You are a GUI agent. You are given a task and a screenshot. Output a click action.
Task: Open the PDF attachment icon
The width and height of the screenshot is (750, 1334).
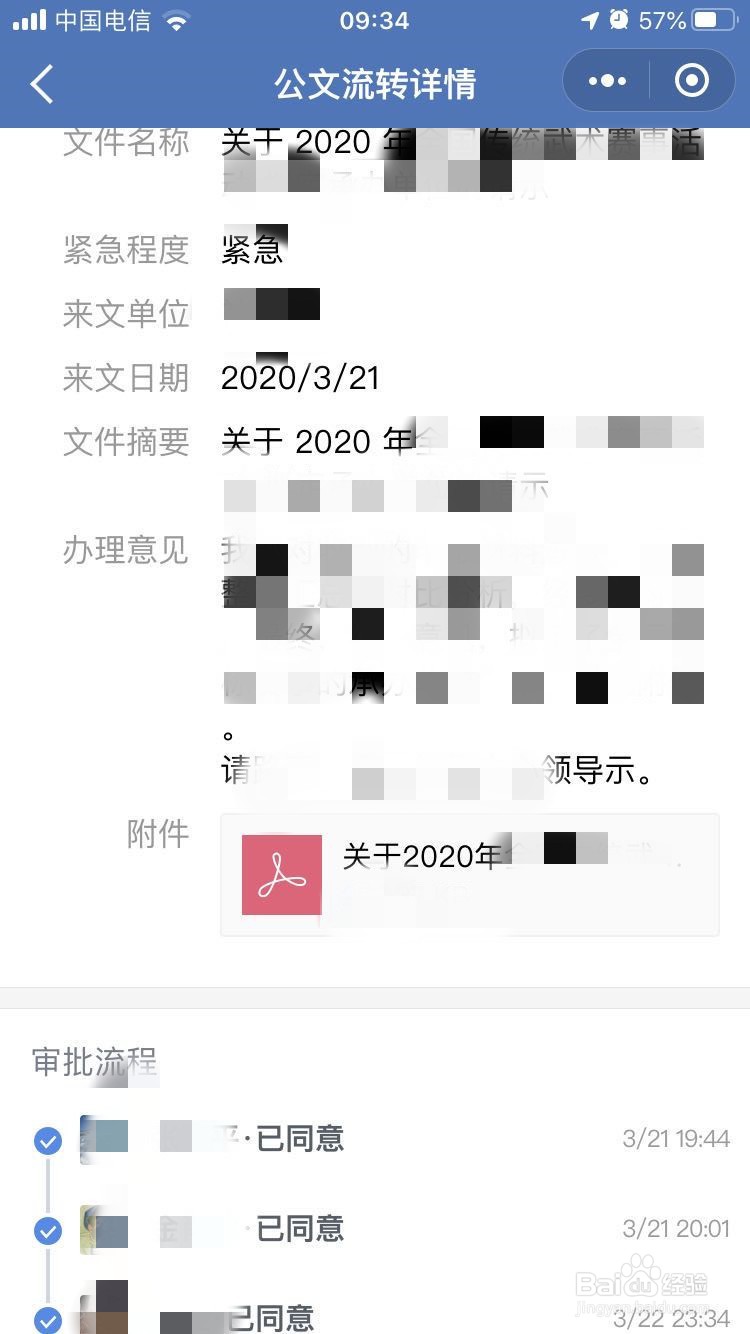(281, 875)
